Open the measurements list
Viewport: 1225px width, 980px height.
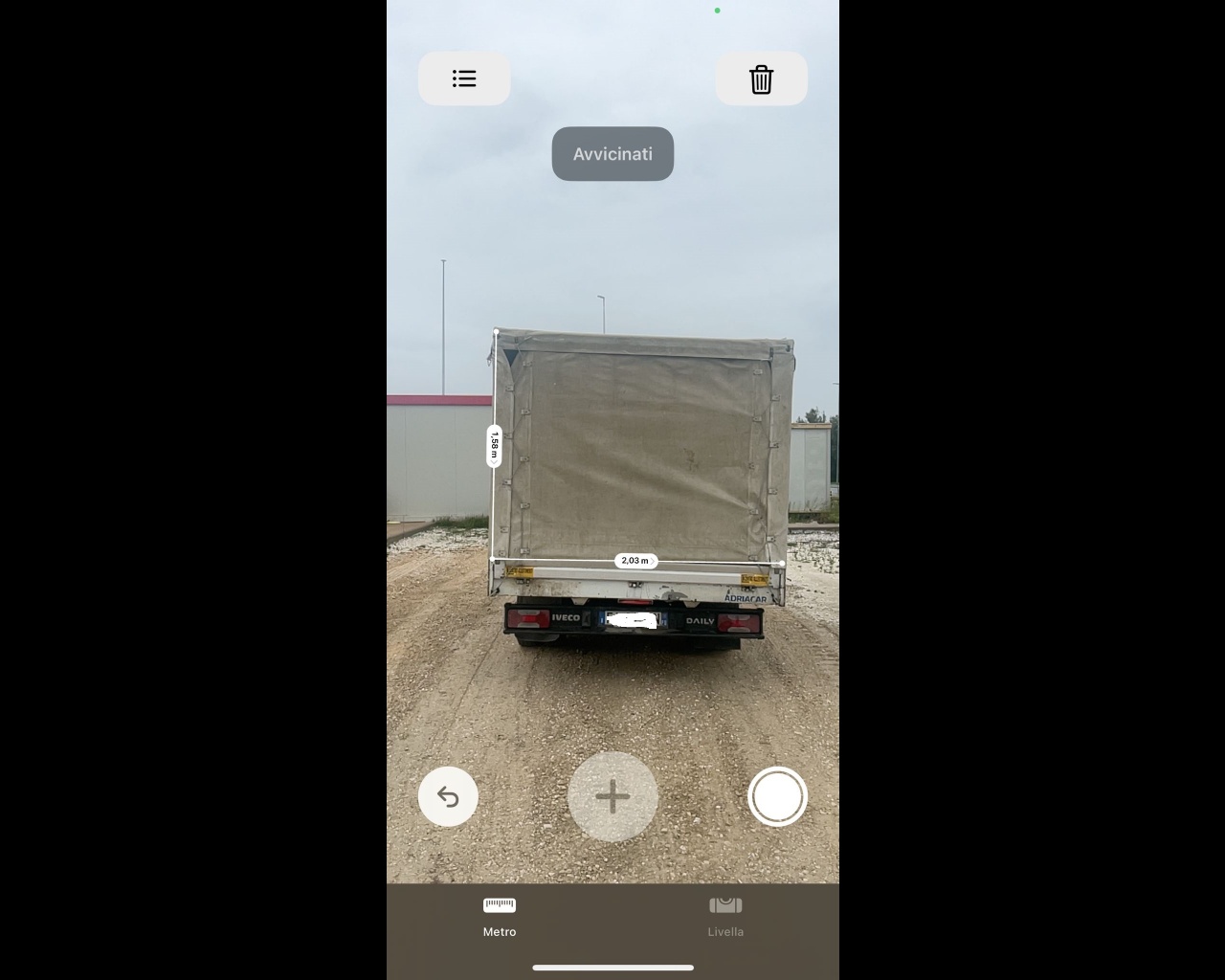click(x=464, y=78)
